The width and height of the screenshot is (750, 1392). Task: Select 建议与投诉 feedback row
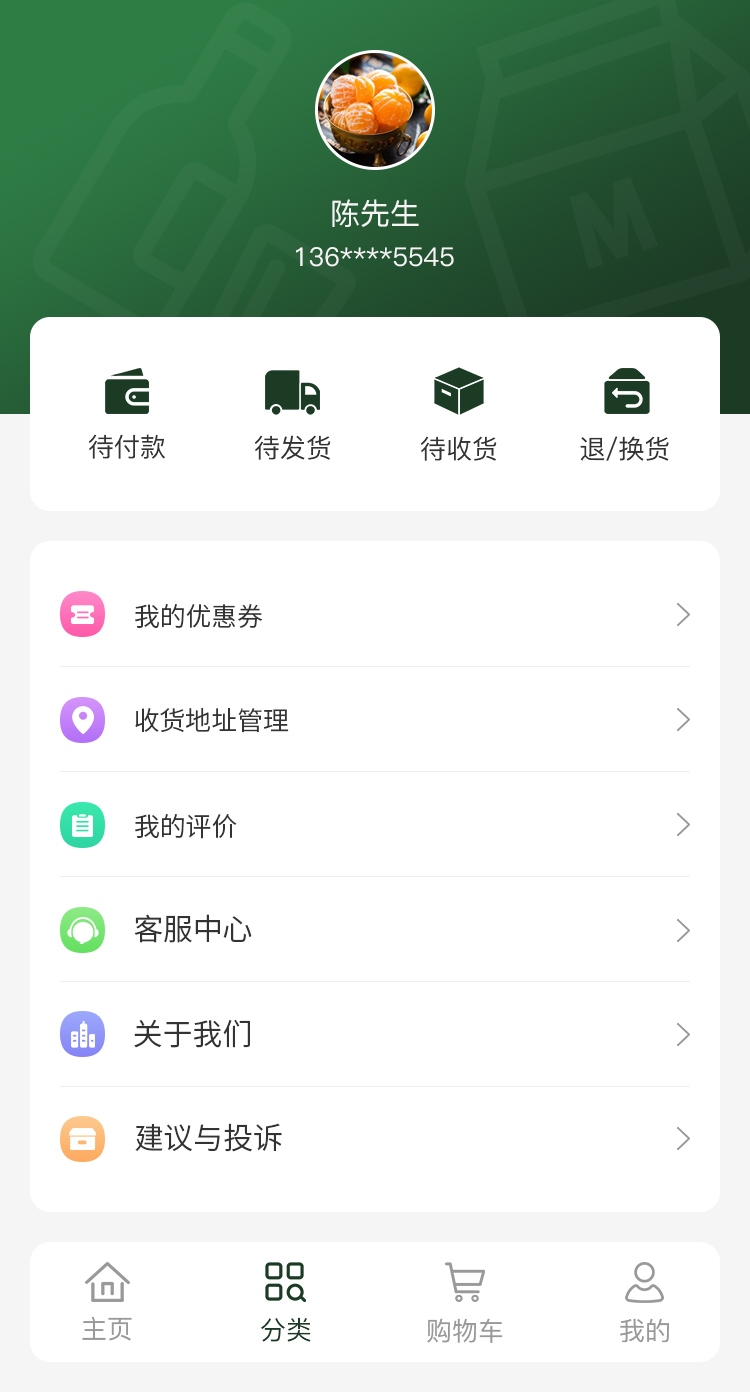pos(375,1139)
